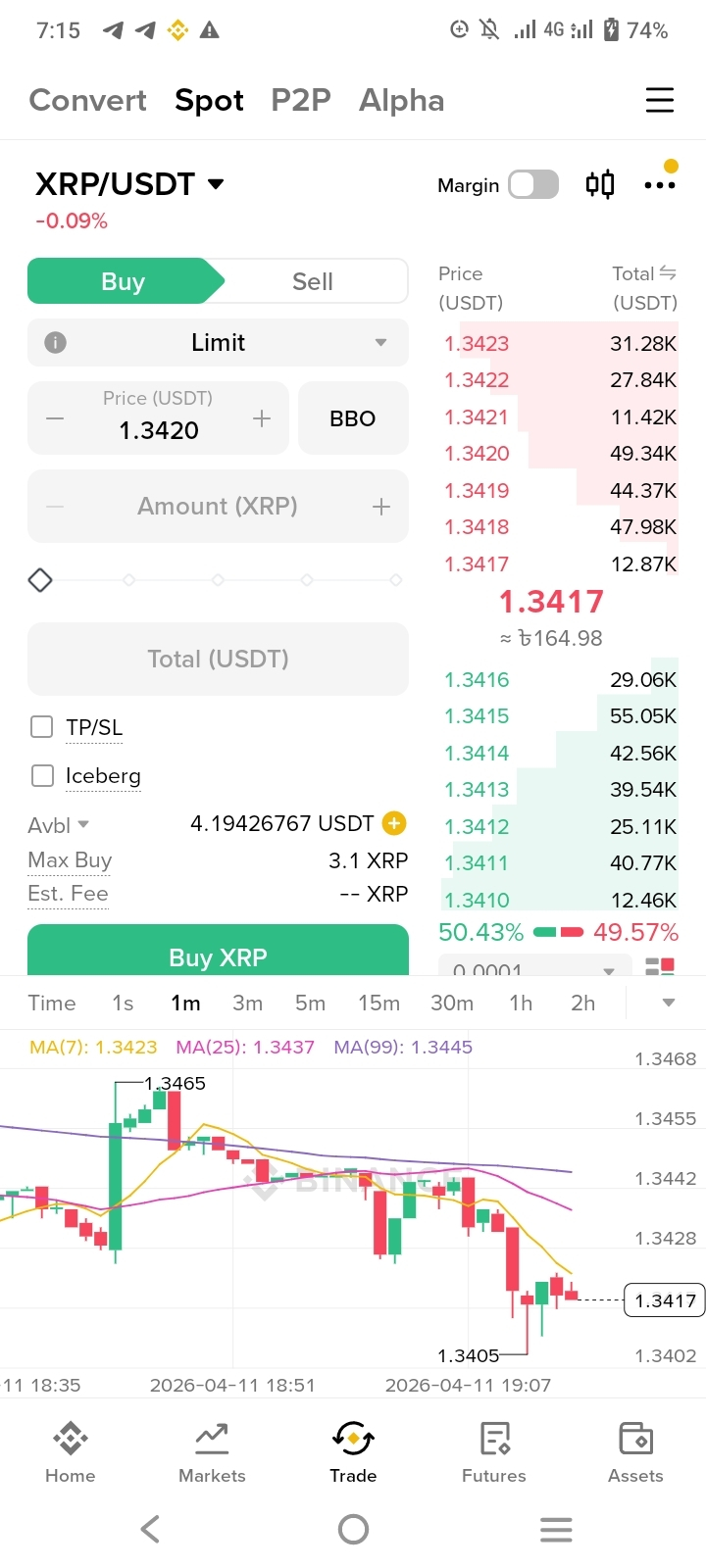Increase the price with plus button

point(262,419)
